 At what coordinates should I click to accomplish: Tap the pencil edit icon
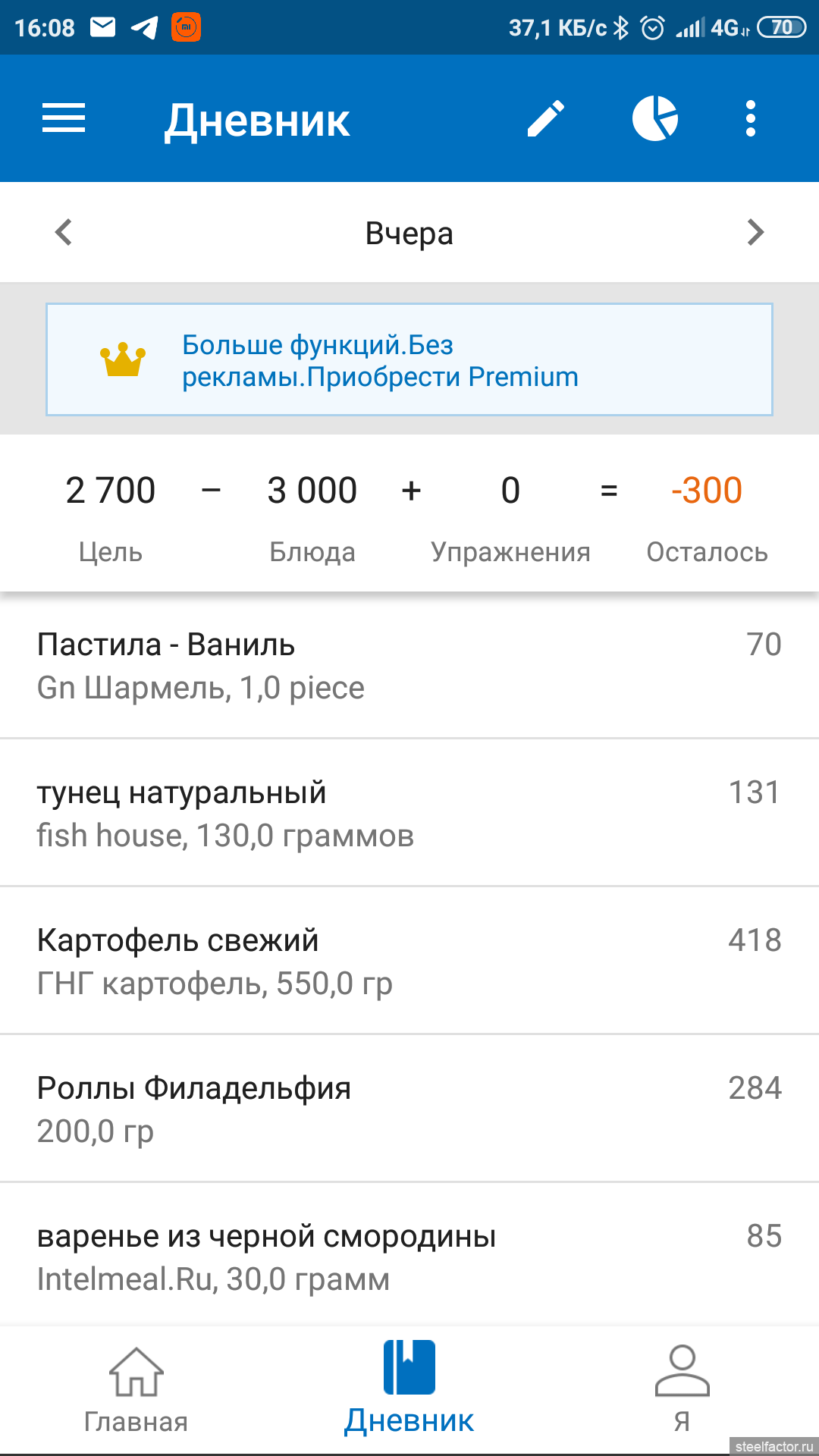546,118
